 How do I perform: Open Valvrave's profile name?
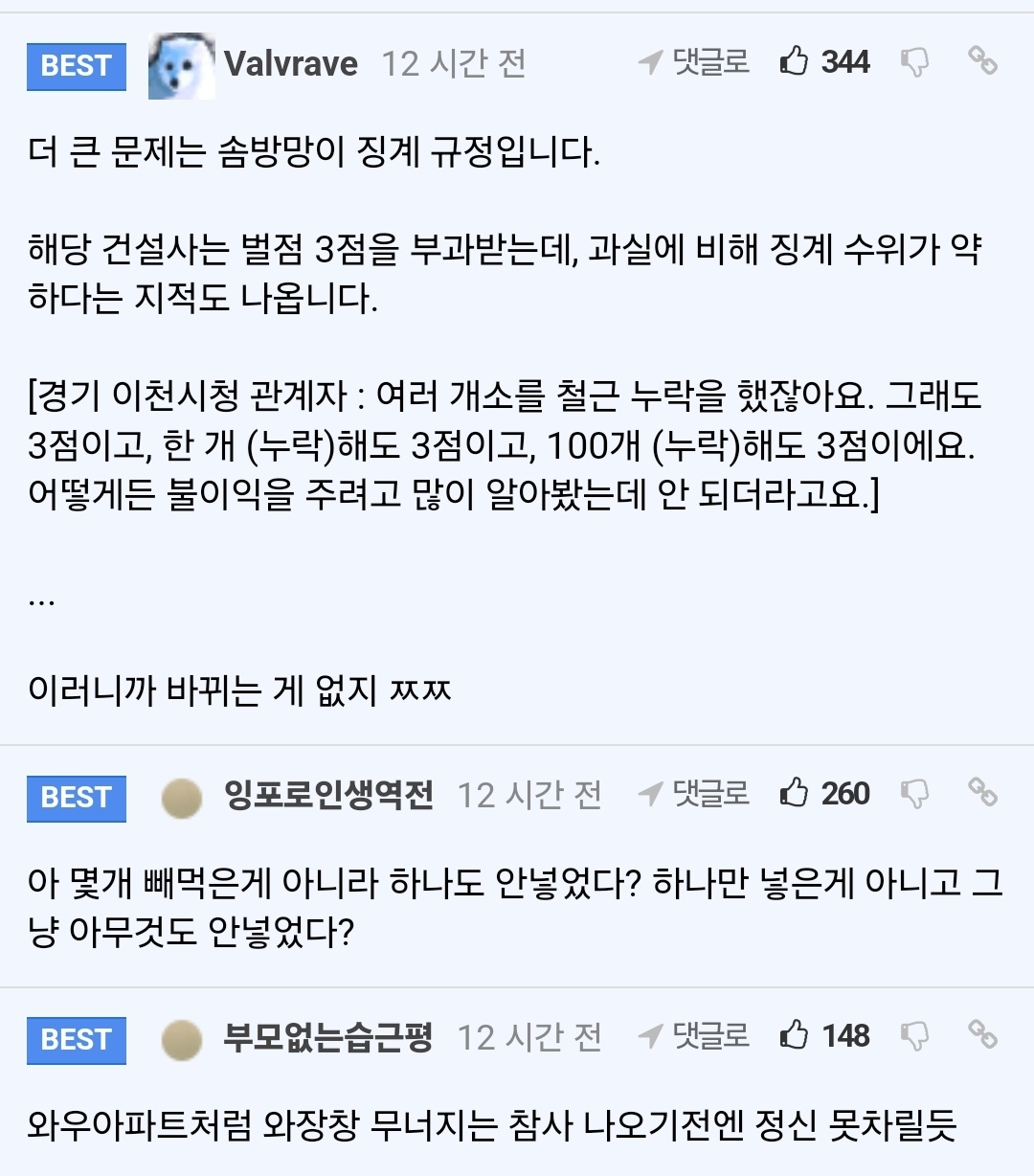tap(290, 64)
